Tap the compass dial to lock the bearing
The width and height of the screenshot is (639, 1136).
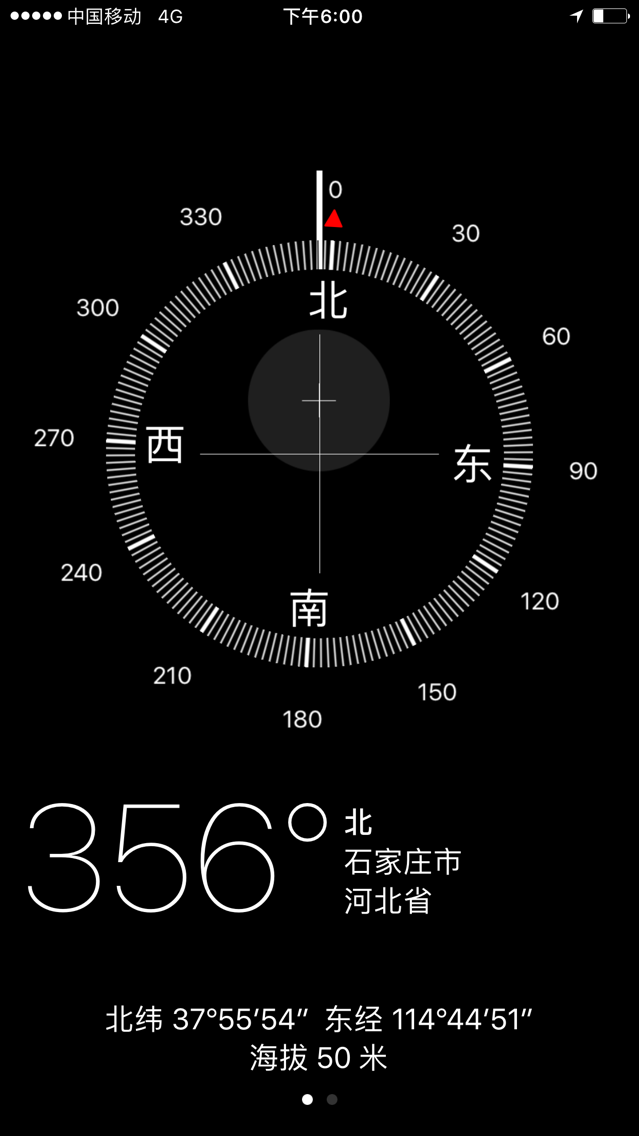point(319,455)
